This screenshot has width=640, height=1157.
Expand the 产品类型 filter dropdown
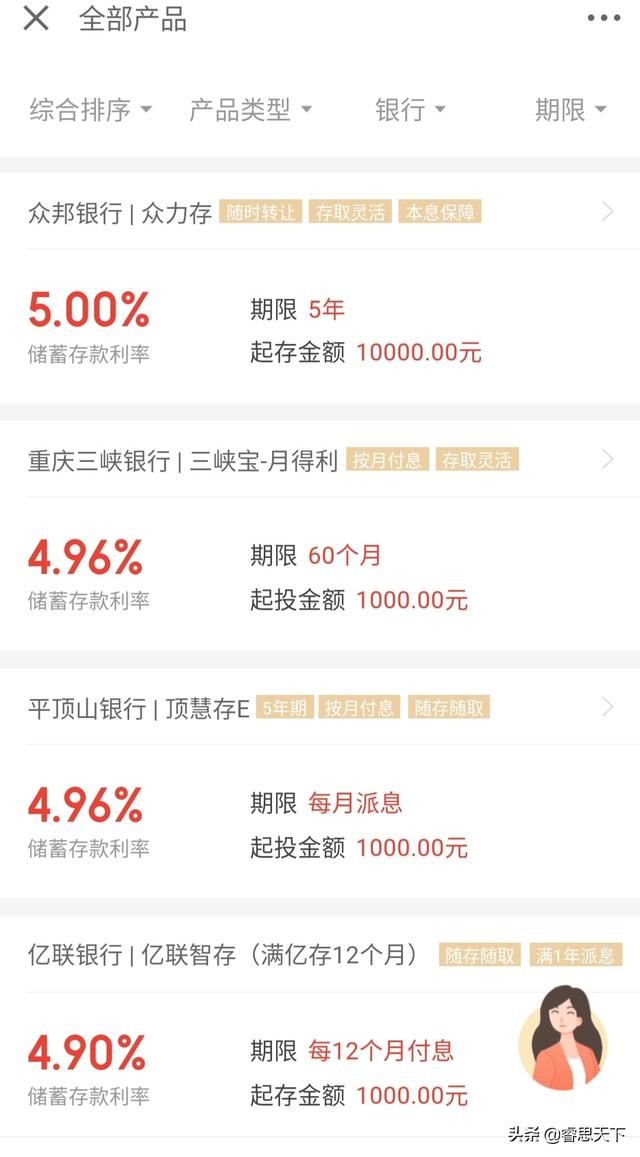click(251, 109)
